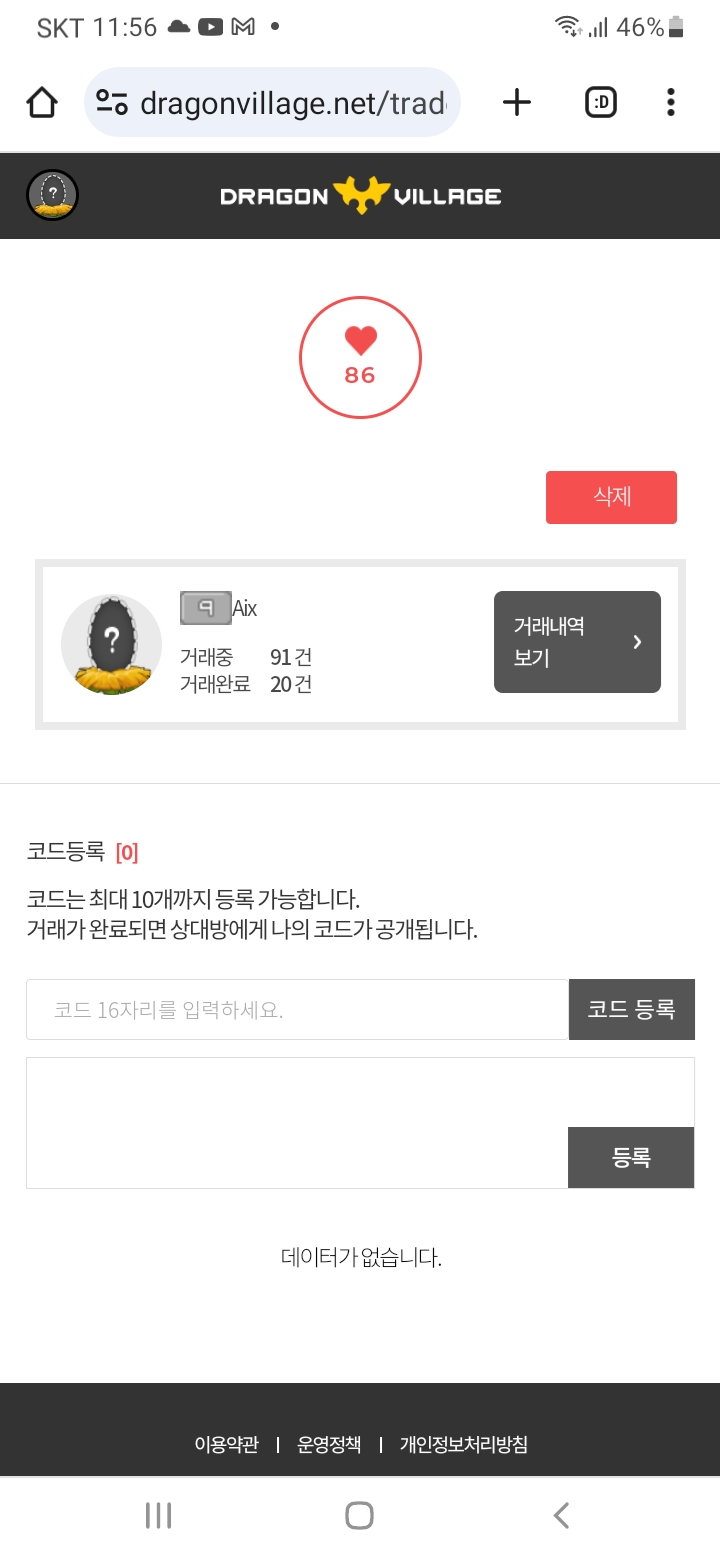Focus the 16-digit code input field
The image size is (720, 1560).
click(x=297, y=1010)
